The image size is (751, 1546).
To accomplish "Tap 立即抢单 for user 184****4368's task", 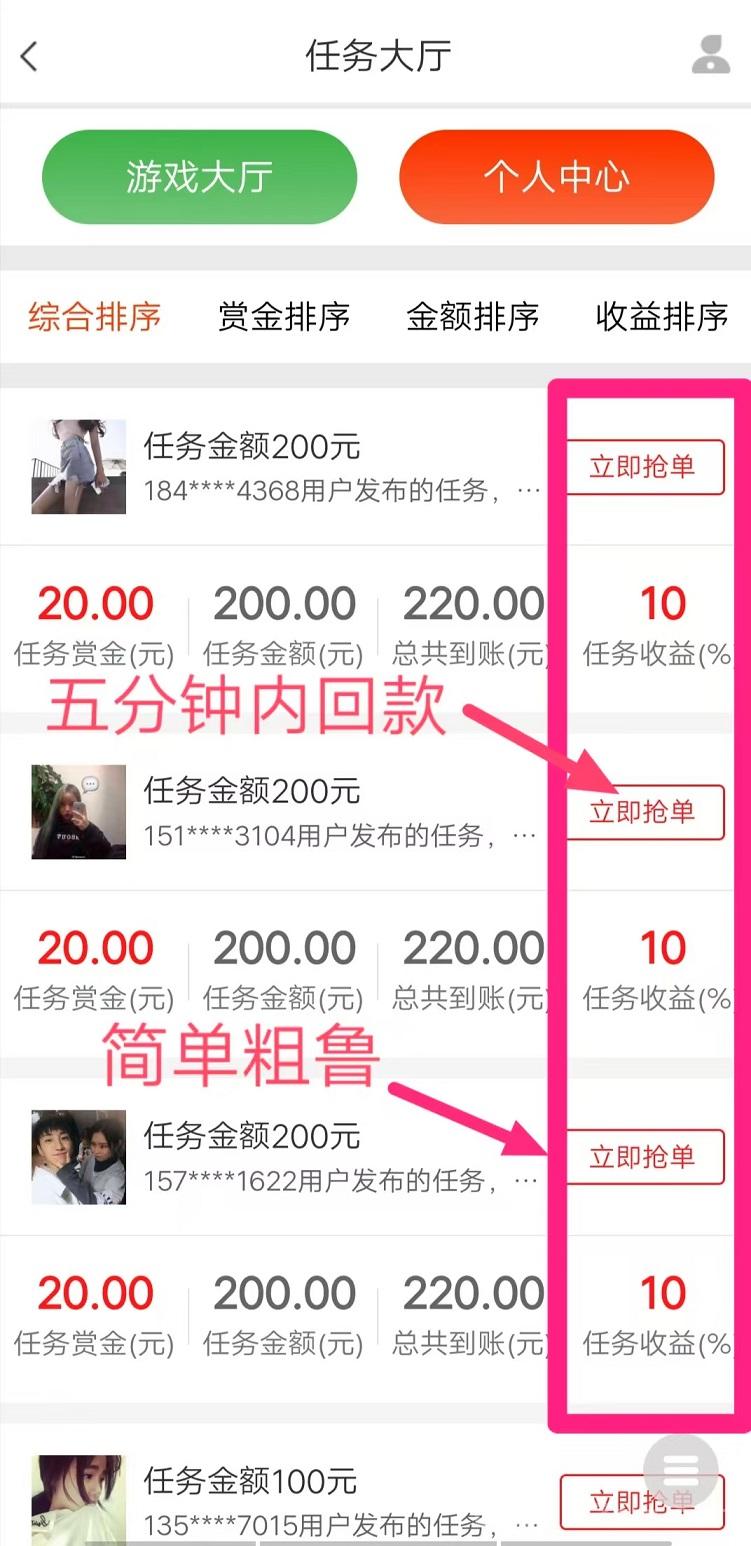I will [x=644, y=467].
